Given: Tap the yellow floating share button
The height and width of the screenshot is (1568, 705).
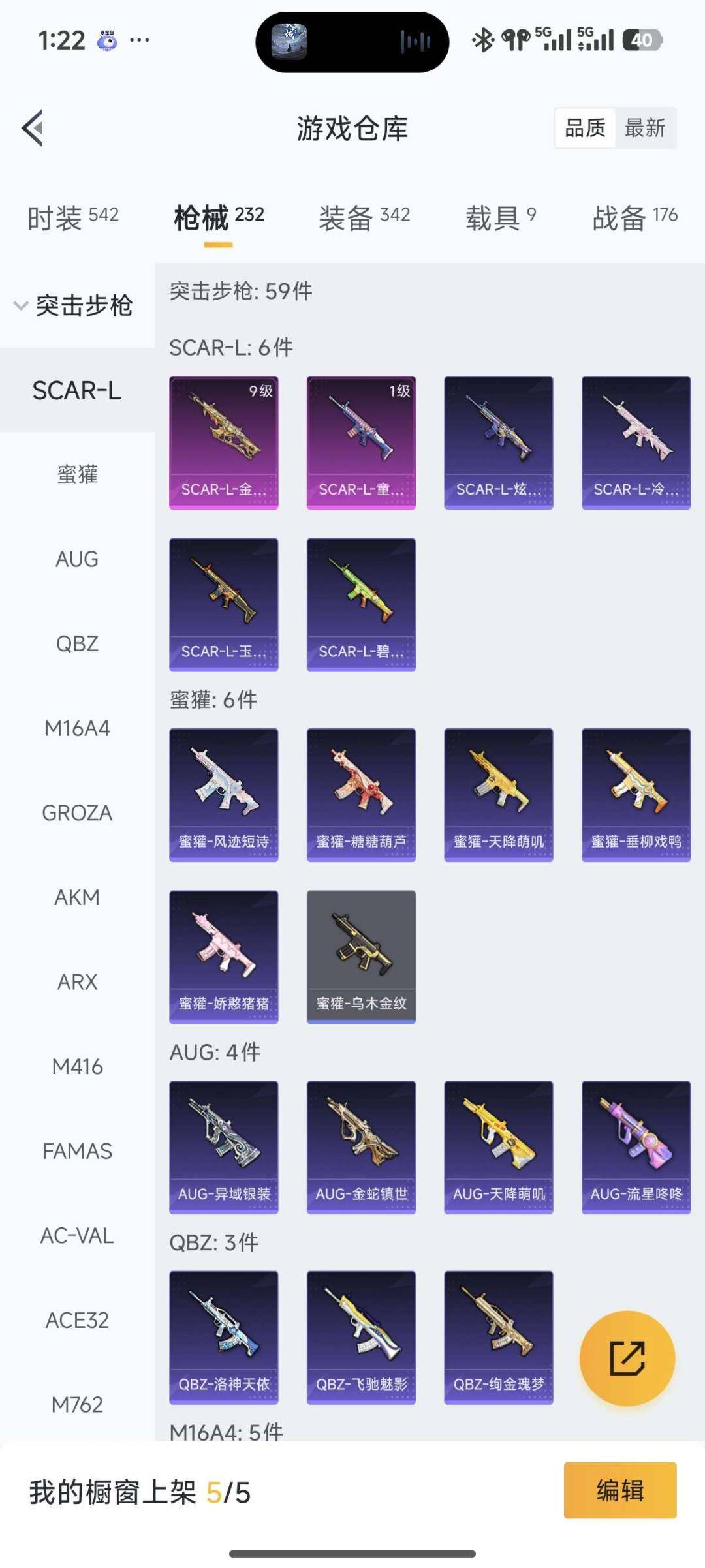Looking at the screenshot, I should point(627,1358).
